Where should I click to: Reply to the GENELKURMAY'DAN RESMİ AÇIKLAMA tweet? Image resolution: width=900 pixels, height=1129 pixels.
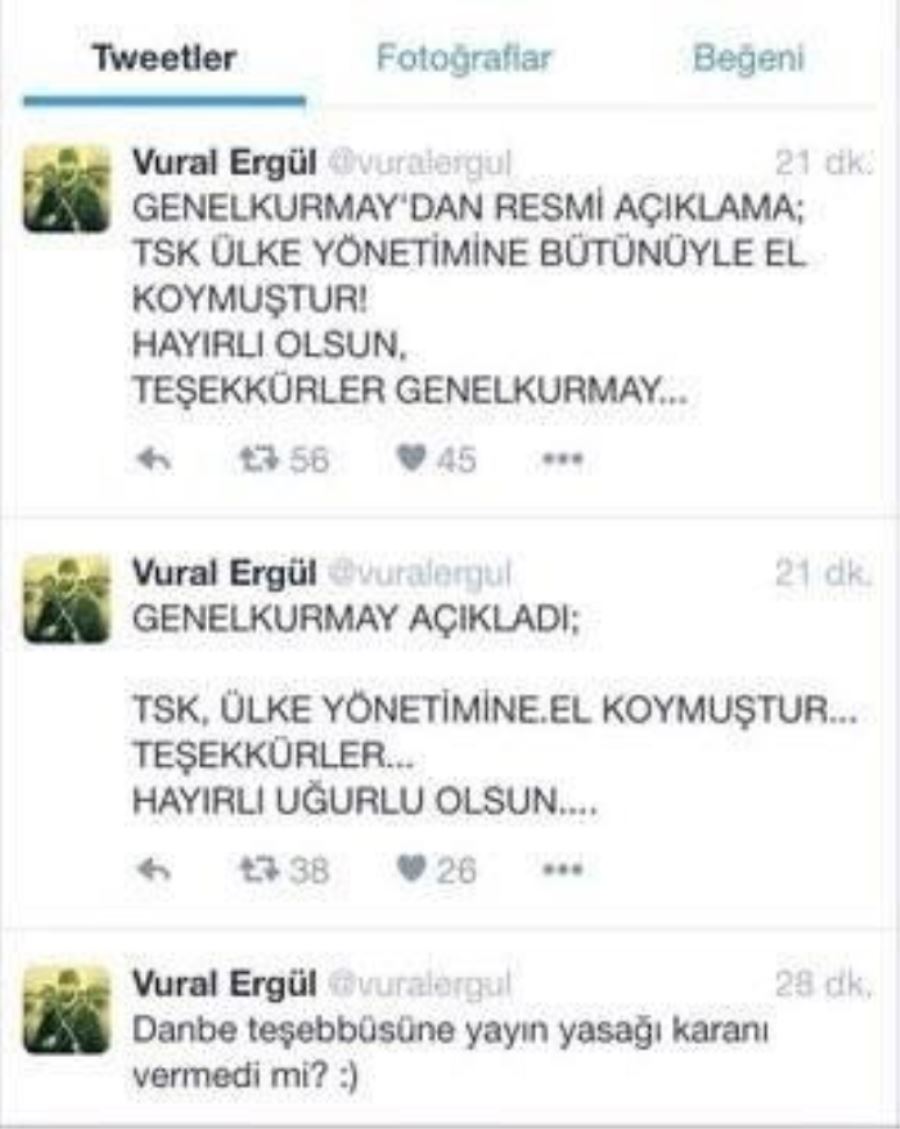point(154,459)
